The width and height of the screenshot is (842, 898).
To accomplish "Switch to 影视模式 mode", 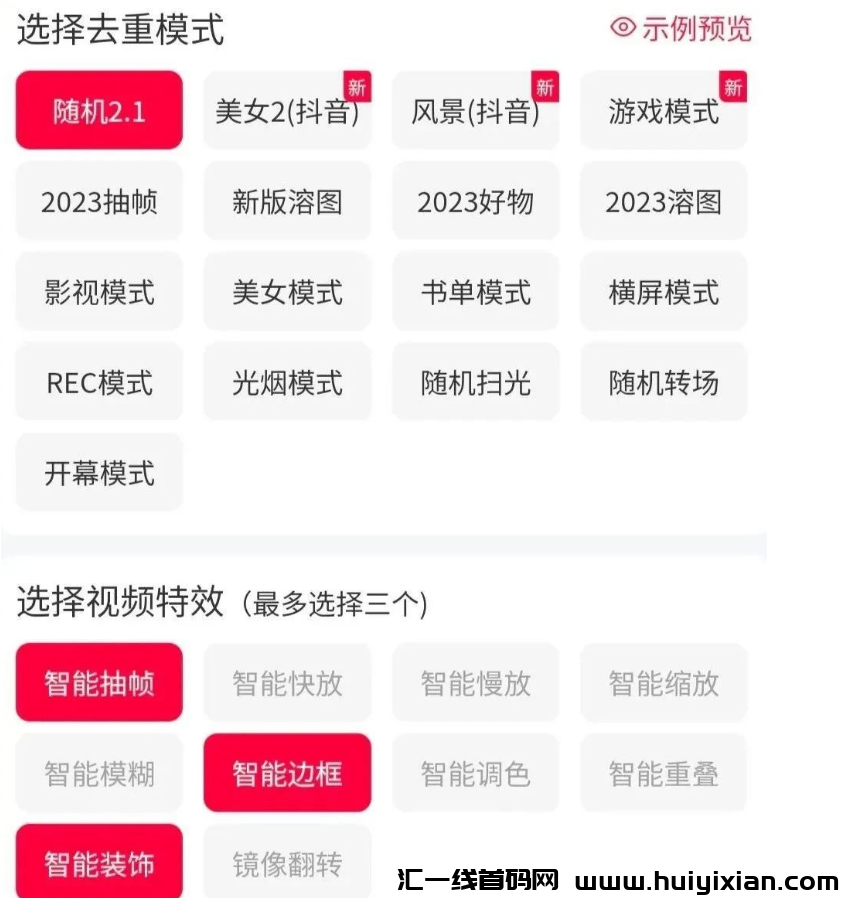I will tap(98, 291).
